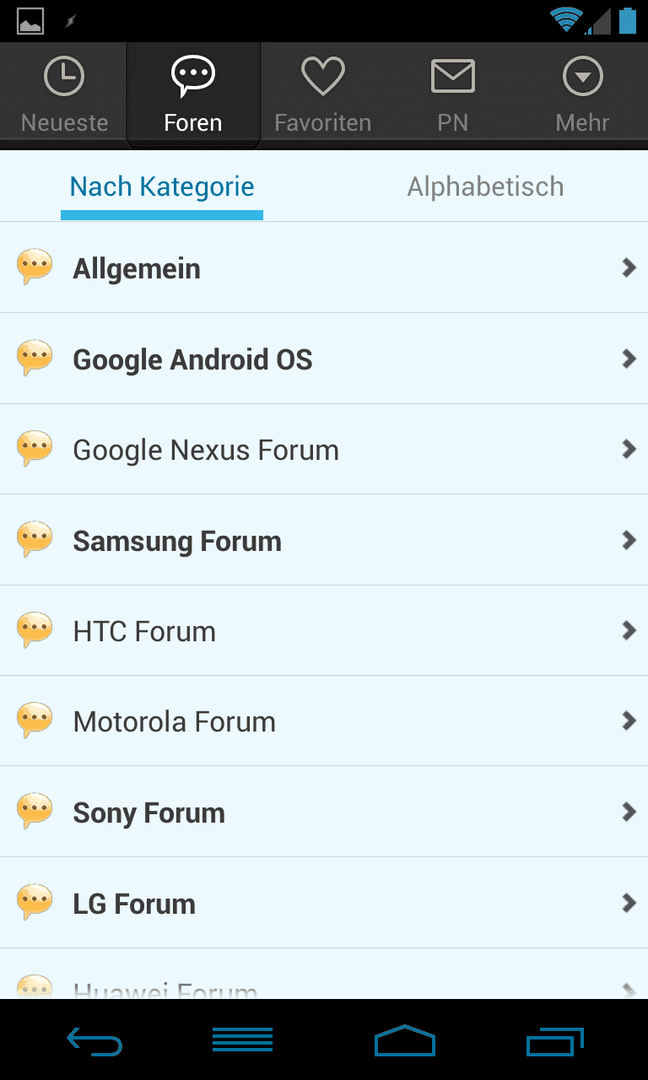Viewport: 648px width, 1080px height.
Task: Open Google Android OS category
Action: pos(324,358)
